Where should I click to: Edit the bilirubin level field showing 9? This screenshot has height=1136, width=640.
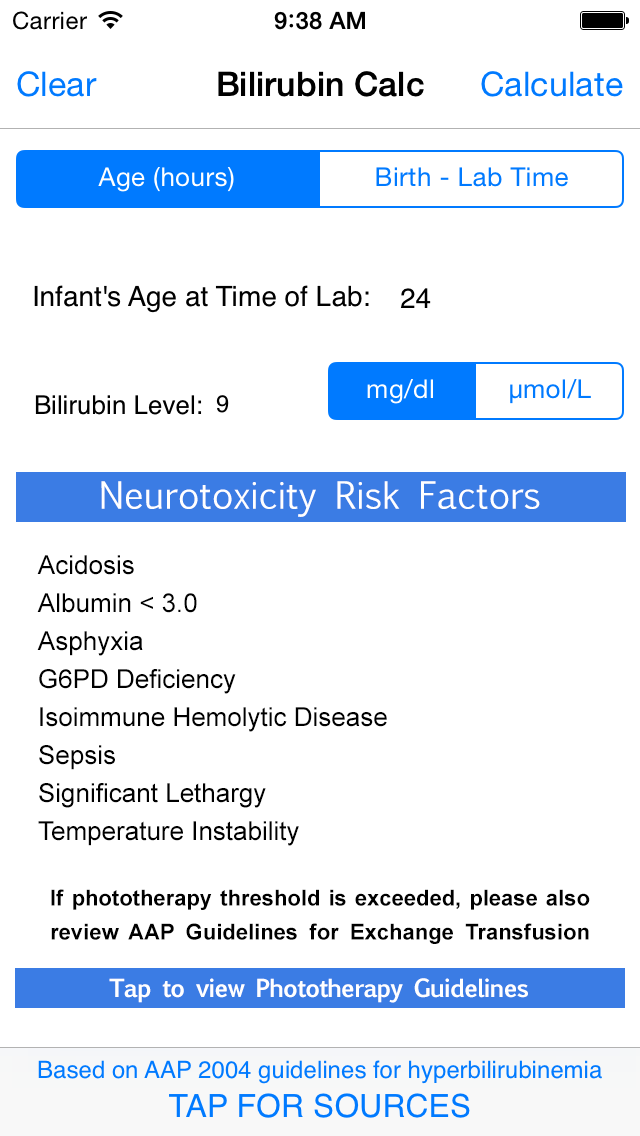click(x=222, y=405)
